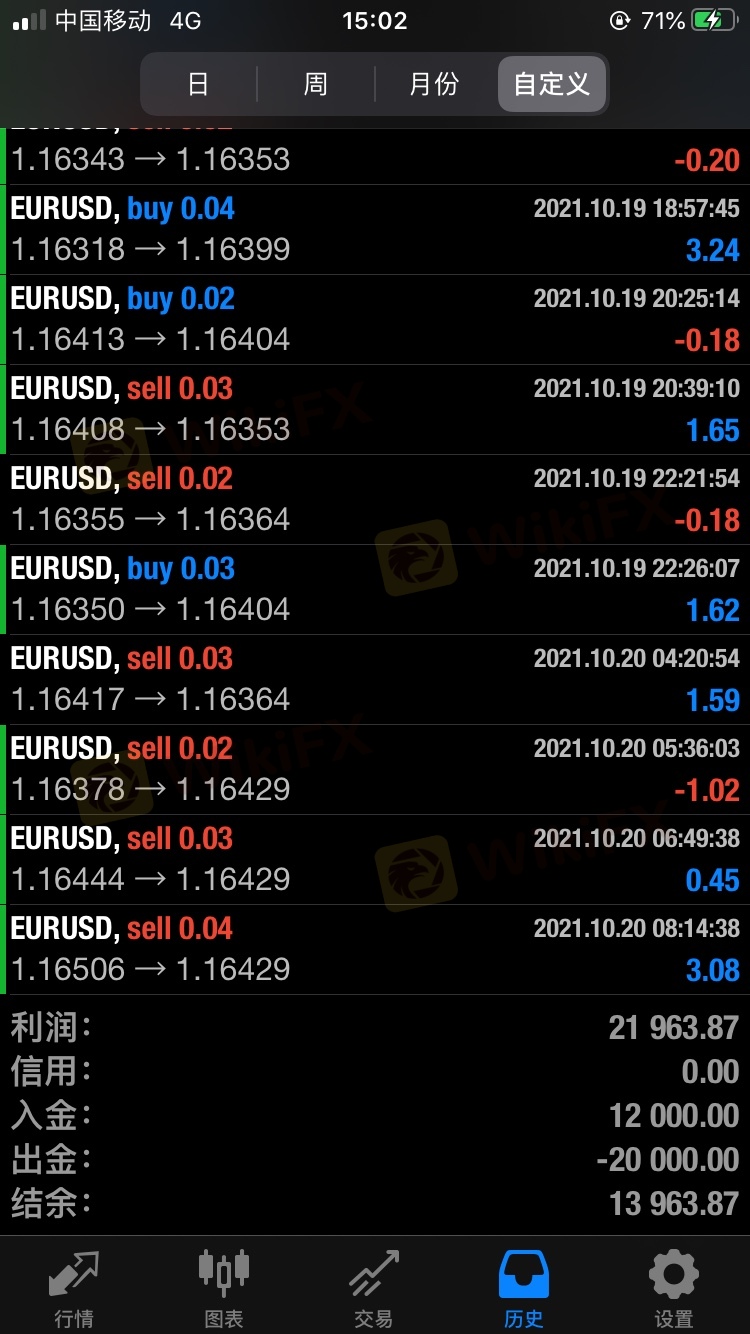This screenshot has width=750, height=1334.
Task: Open the EURUSD buy 0.02 trade at 20:25:14
Action: tap(375, 319)
